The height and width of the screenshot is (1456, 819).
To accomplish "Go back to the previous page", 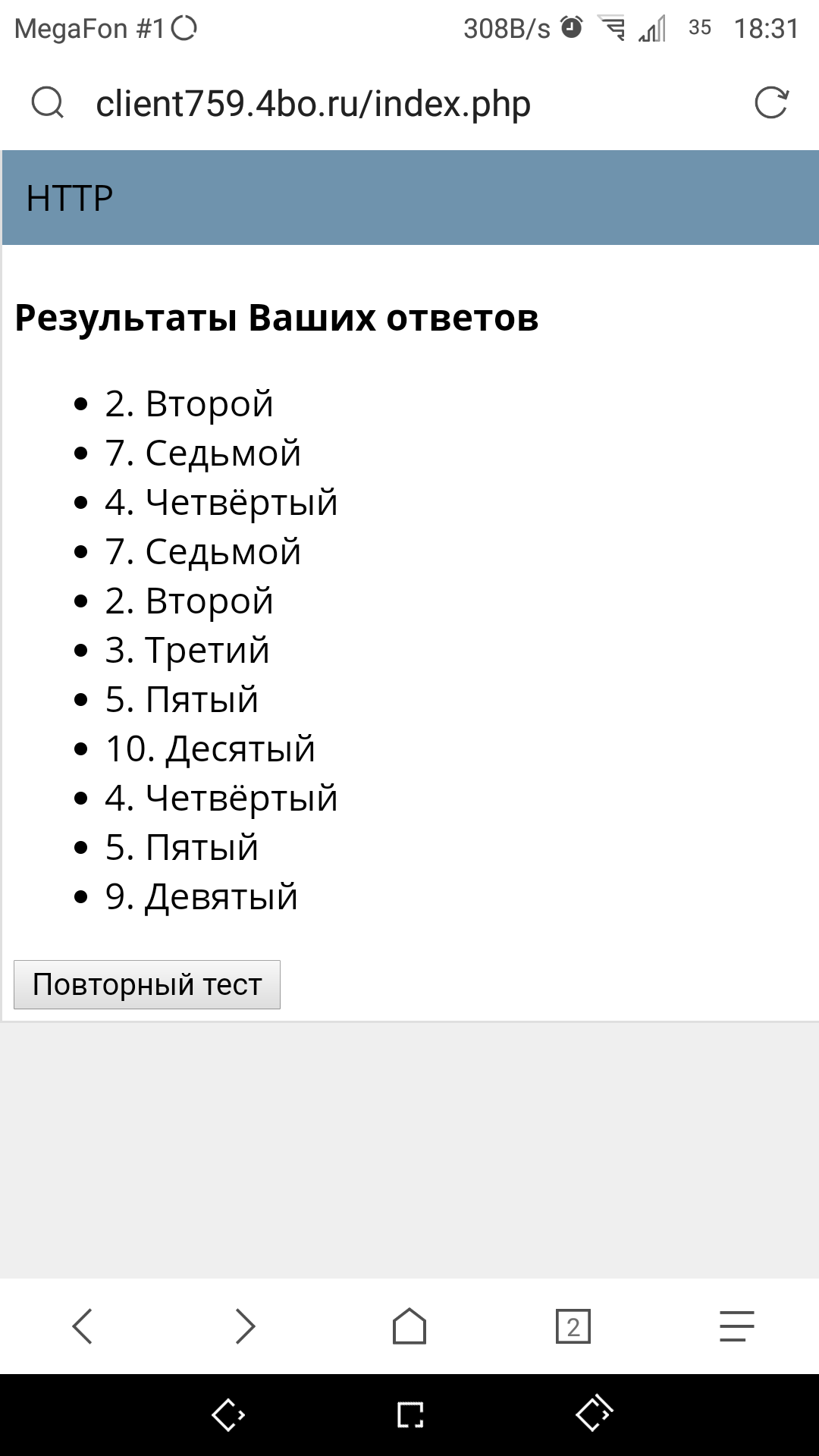I will pyautogui.click(x=82, y=1326).
